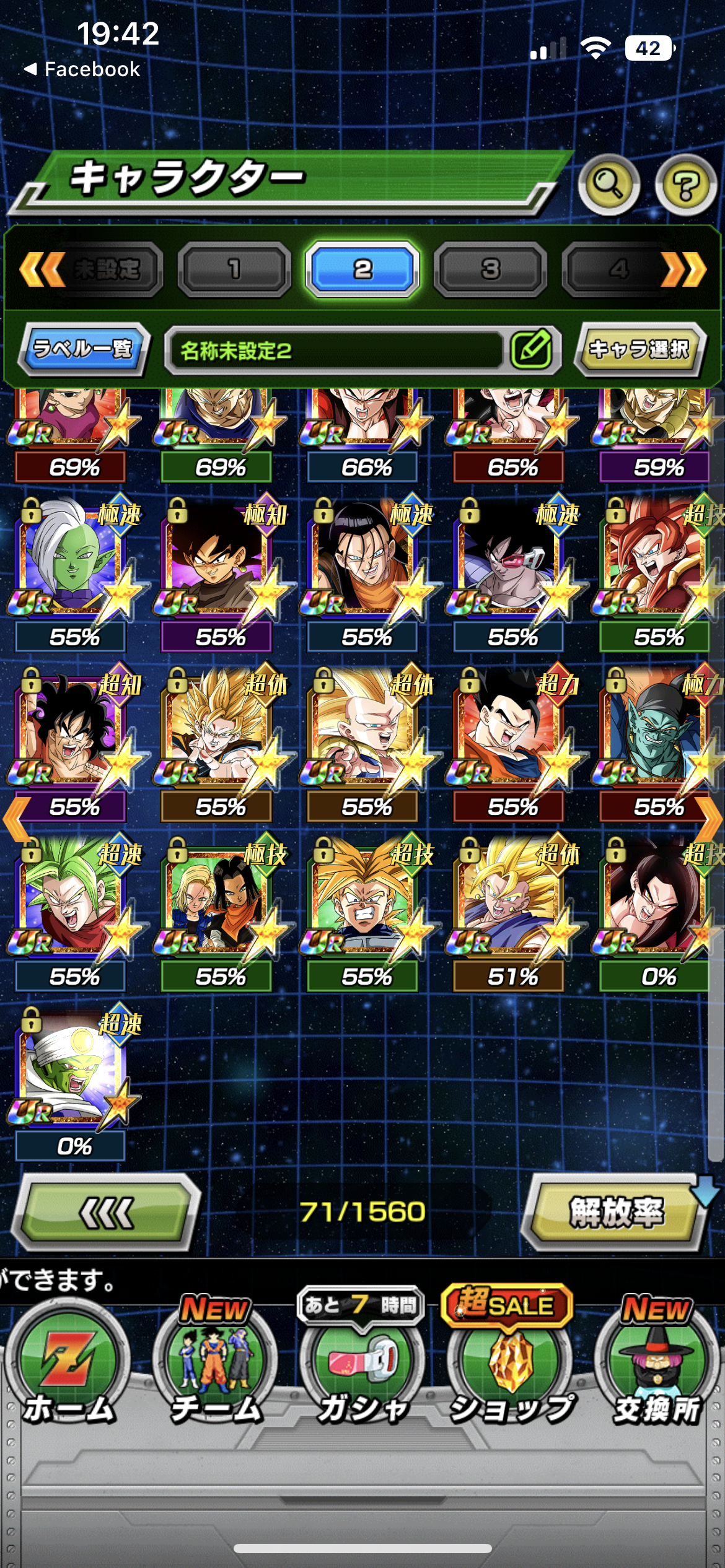Open the 交換所 tab
Viewport: 725px width, 1568px height.
(656, 1367)
